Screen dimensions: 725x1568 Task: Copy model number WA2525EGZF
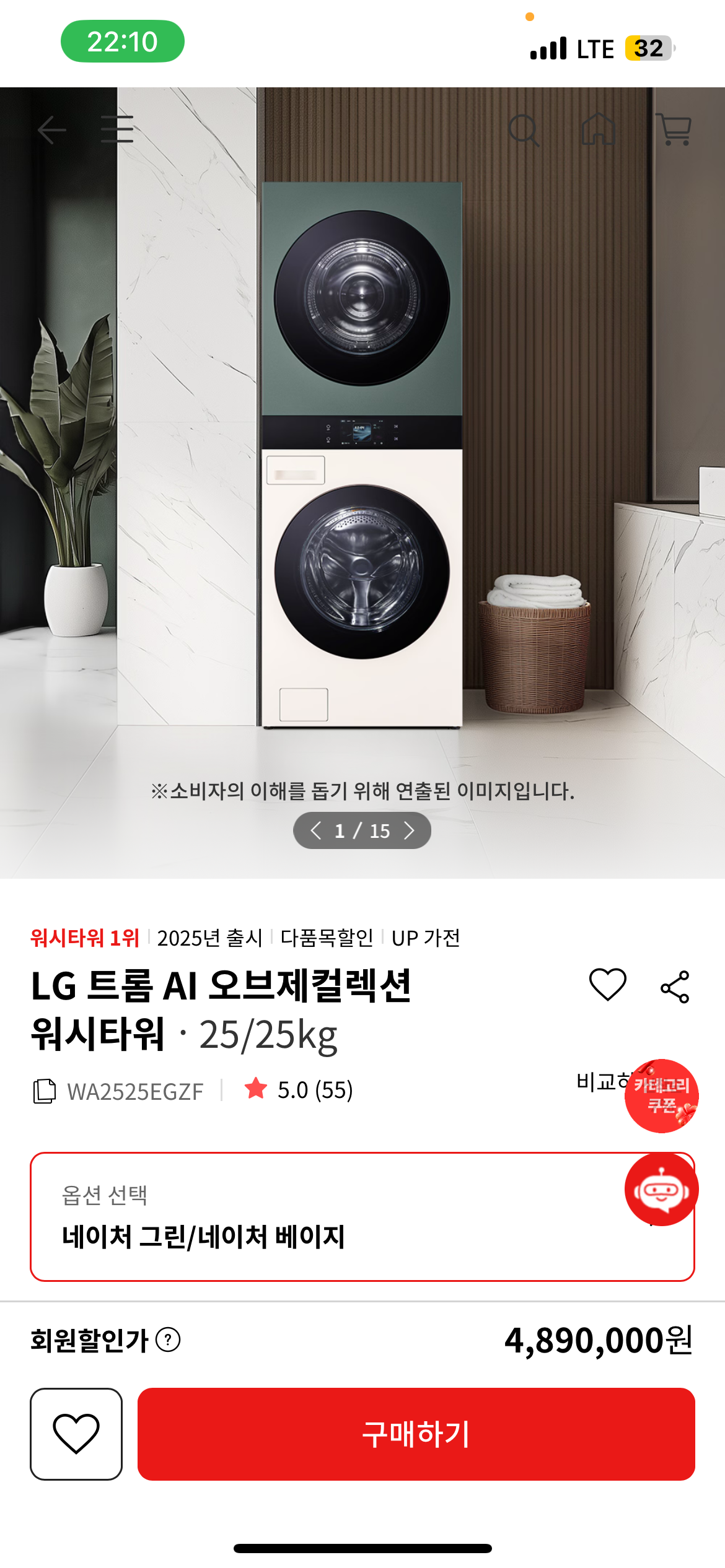pyautogui.click(x=45, y=1091)
